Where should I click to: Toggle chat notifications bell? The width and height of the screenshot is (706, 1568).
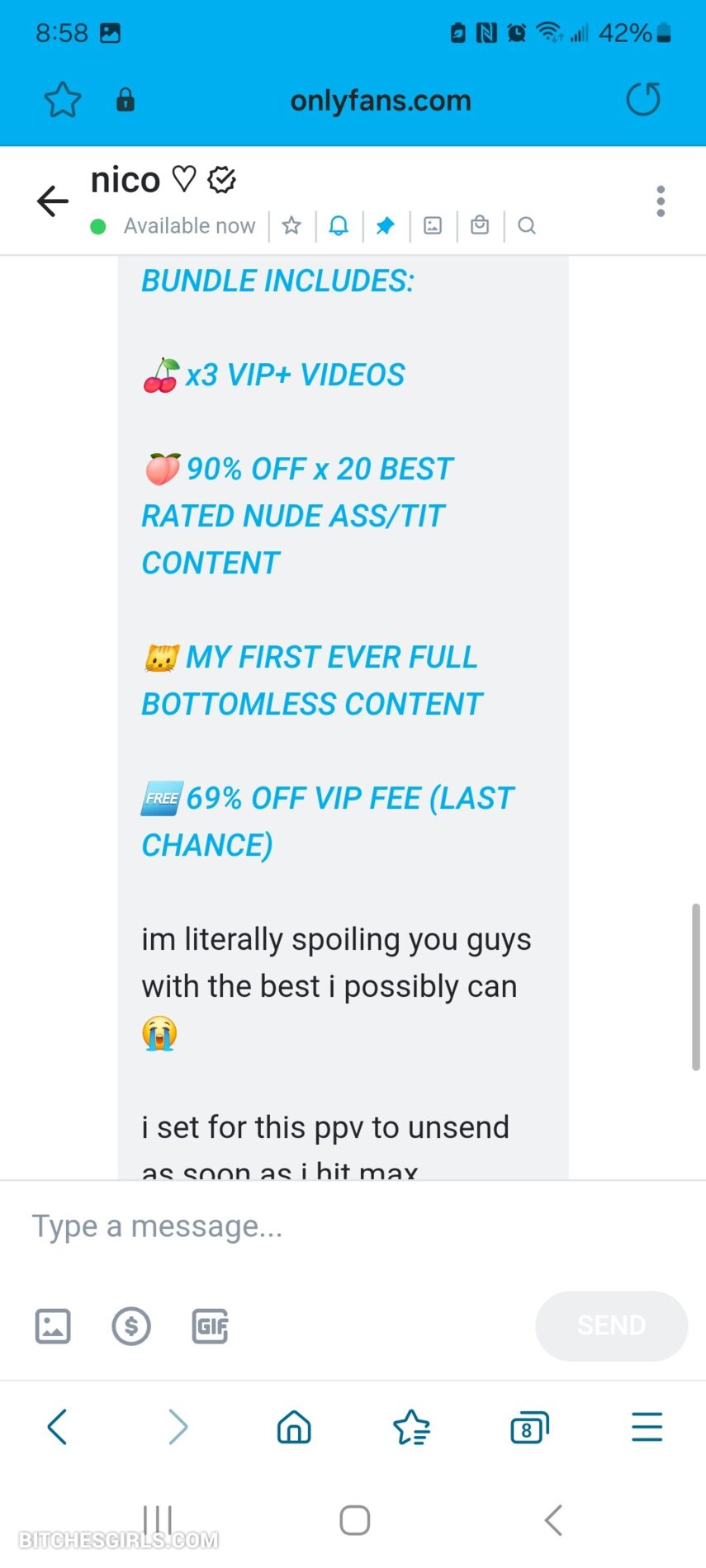click(339, 225)
